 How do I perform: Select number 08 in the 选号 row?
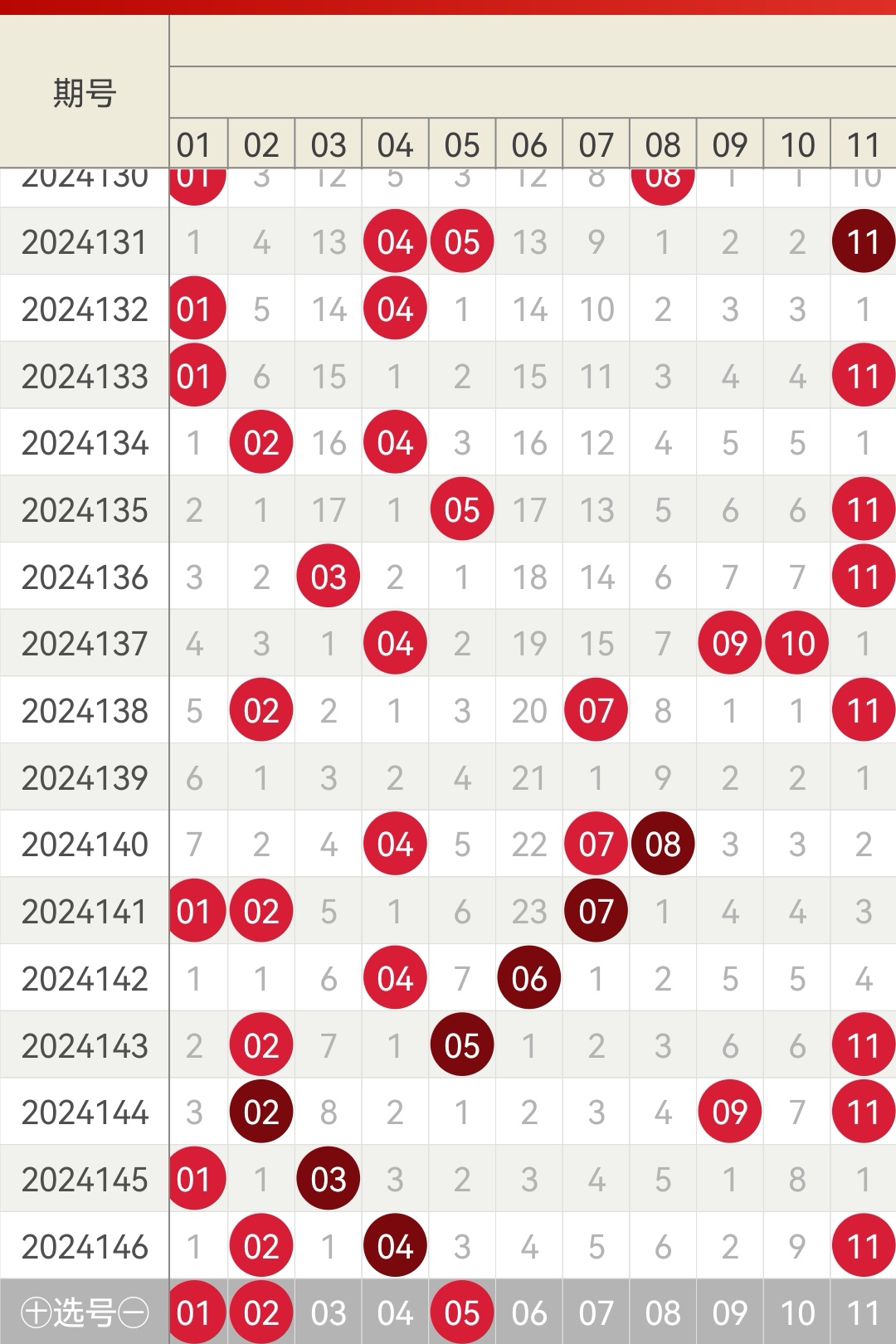[x=663, y=1313]
